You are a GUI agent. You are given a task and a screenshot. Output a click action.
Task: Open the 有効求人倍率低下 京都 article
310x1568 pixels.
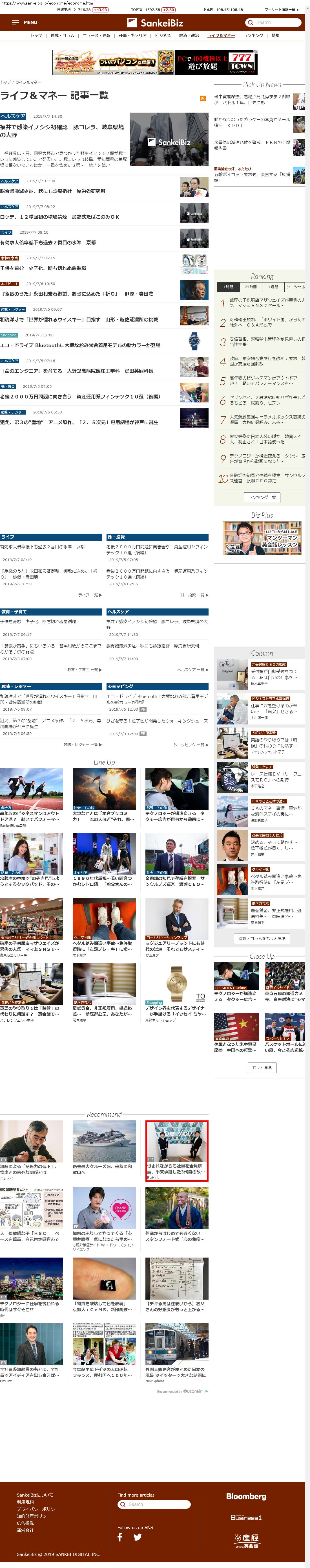pos(48,242)
